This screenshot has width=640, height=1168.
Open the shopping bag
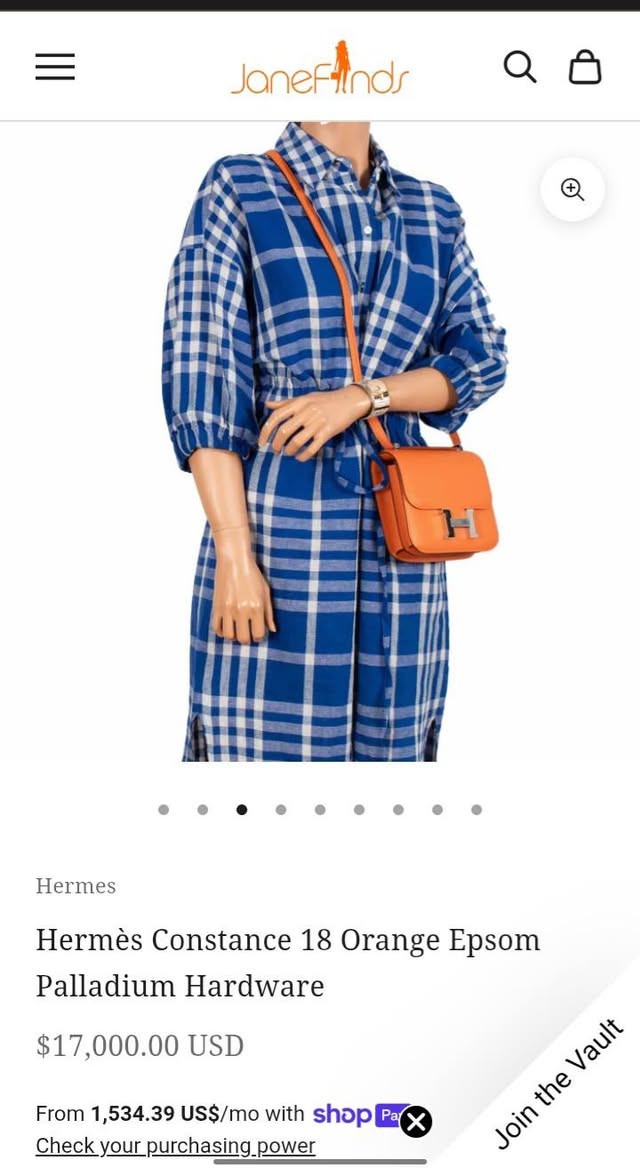(x=585, y=67)
